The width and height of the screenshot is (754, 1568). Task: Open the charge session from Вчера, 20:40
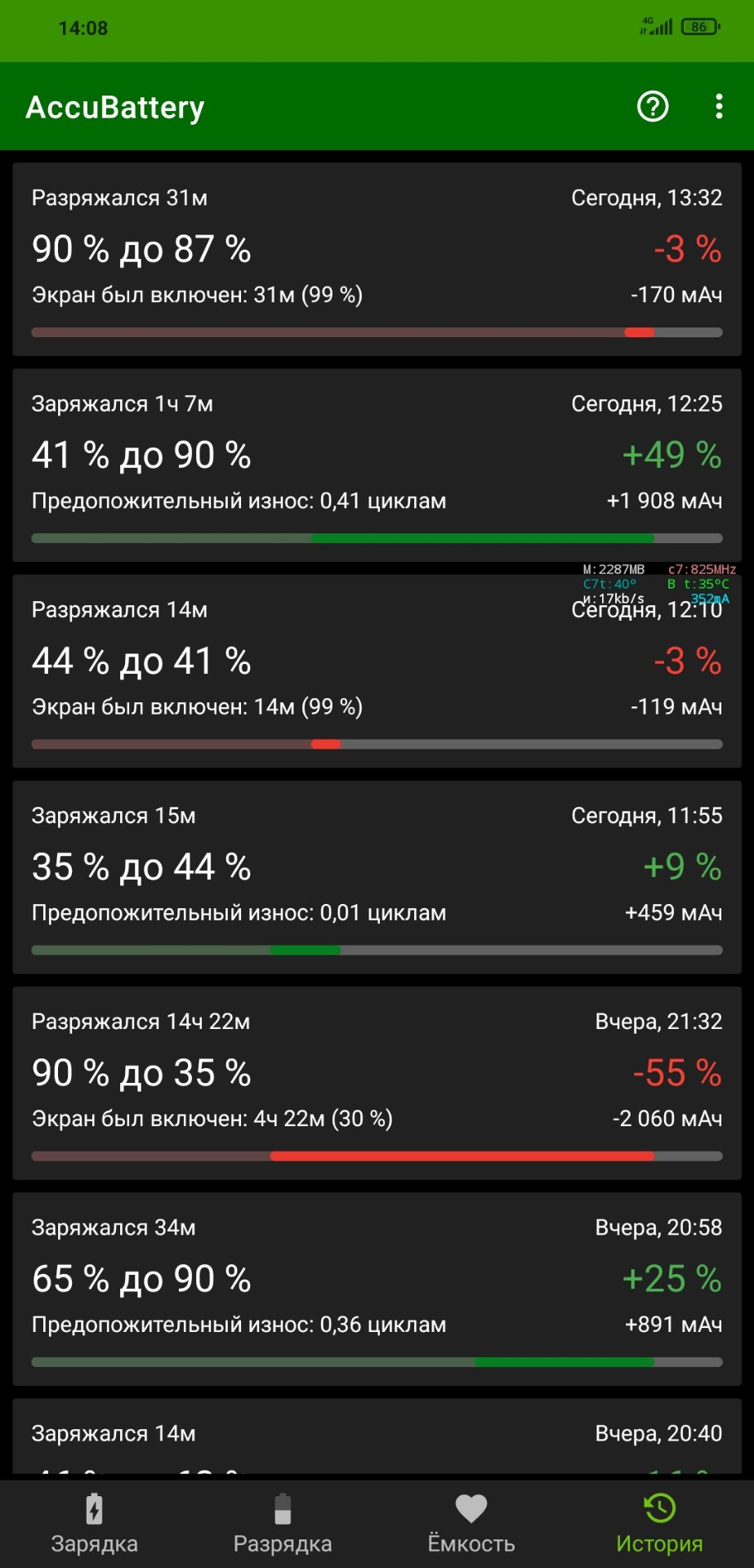coord(377,1439)
